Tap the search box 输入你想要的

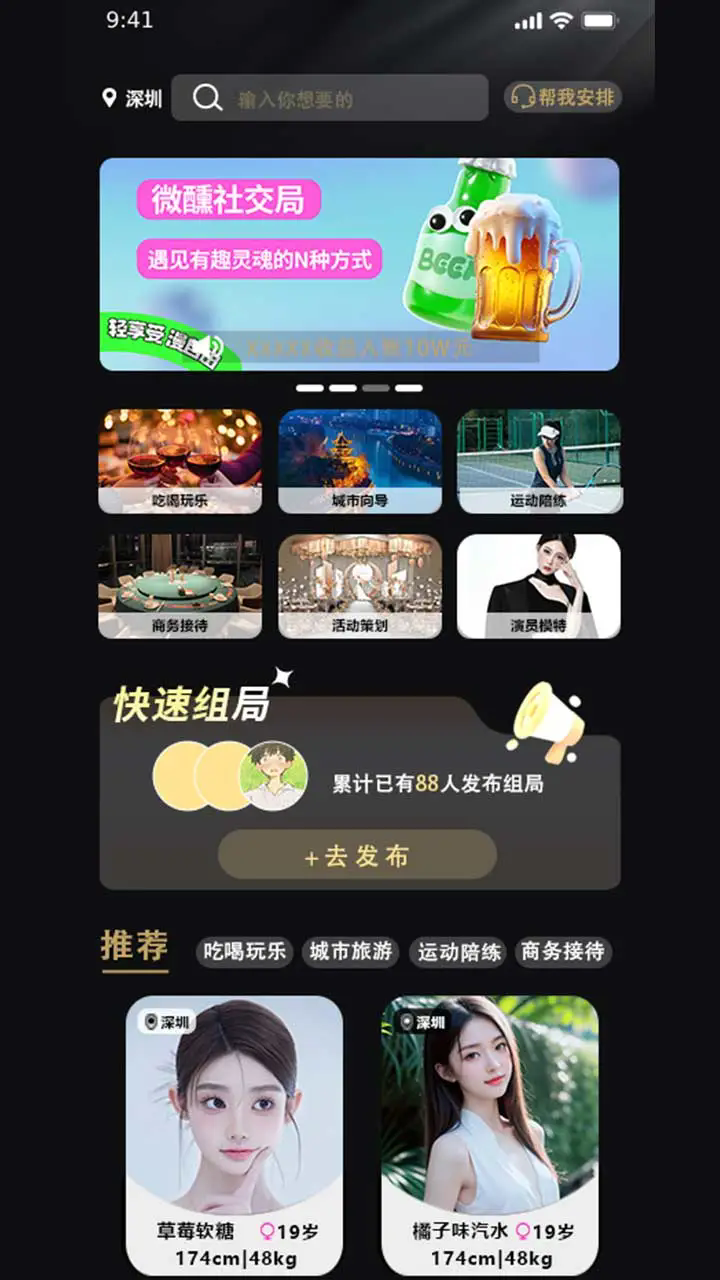pos(330,98)
